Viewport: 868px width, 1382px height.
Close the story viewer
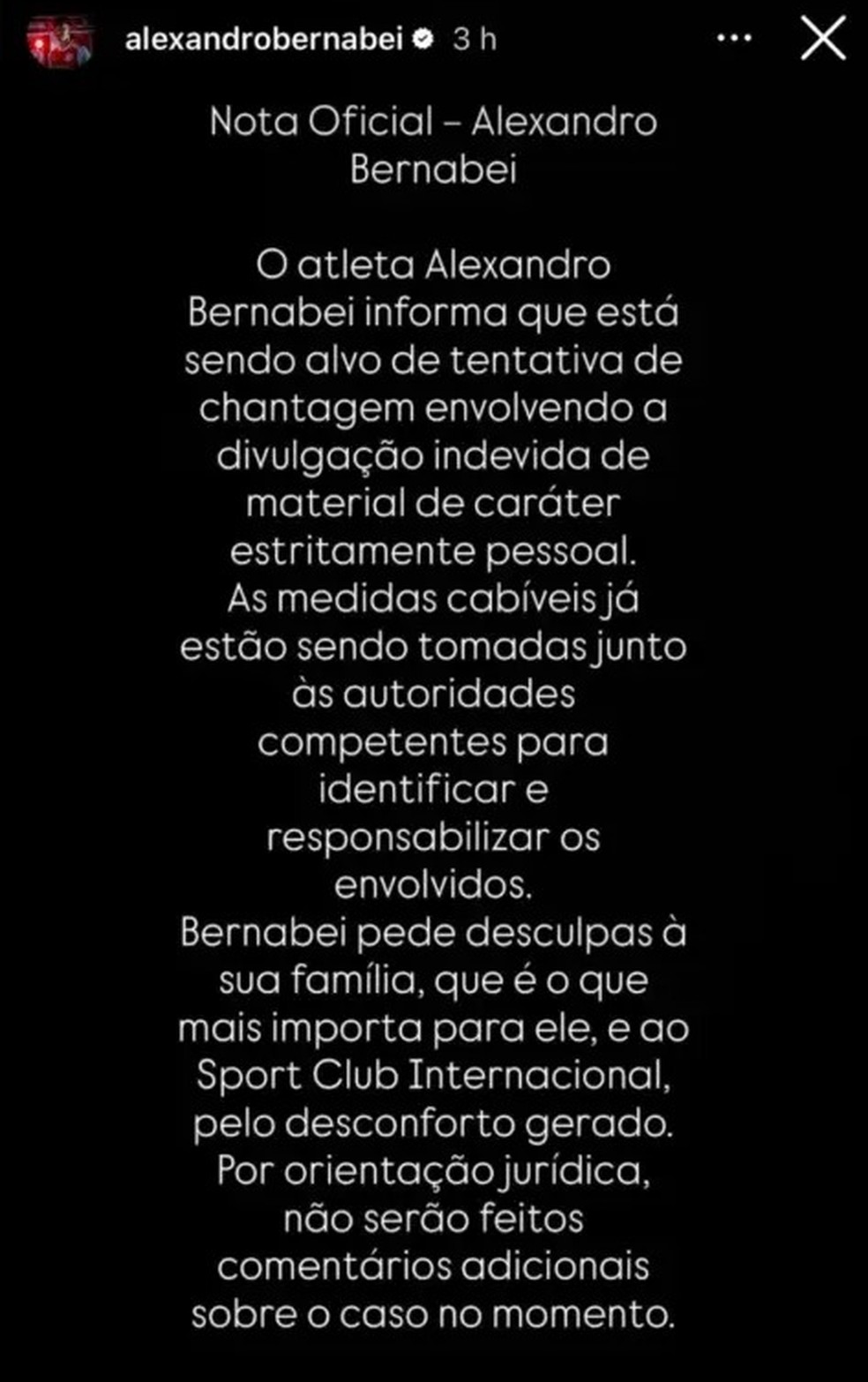tap(823, 39)
